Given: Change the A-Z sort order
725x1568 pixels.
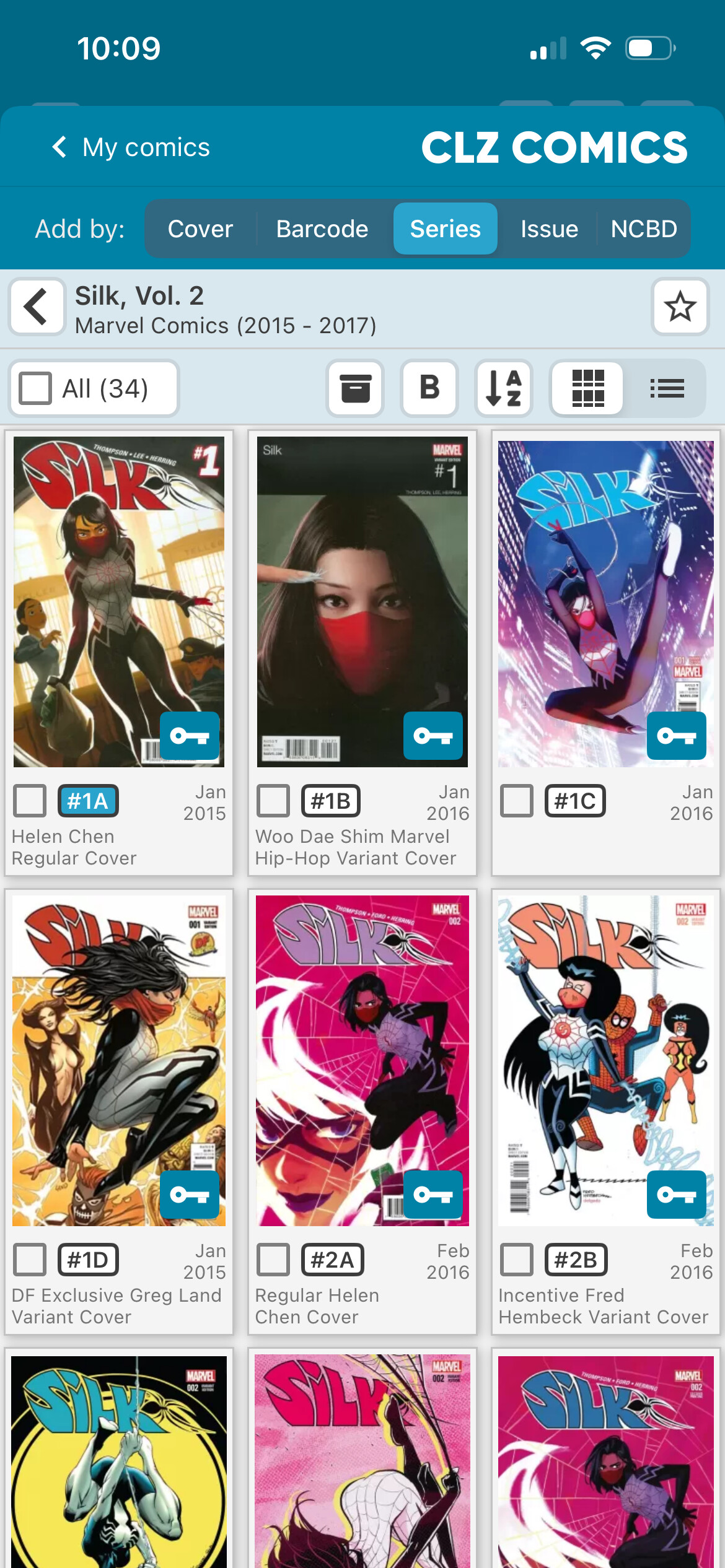Looking at the screenshot, I should [x=504, y=389].
